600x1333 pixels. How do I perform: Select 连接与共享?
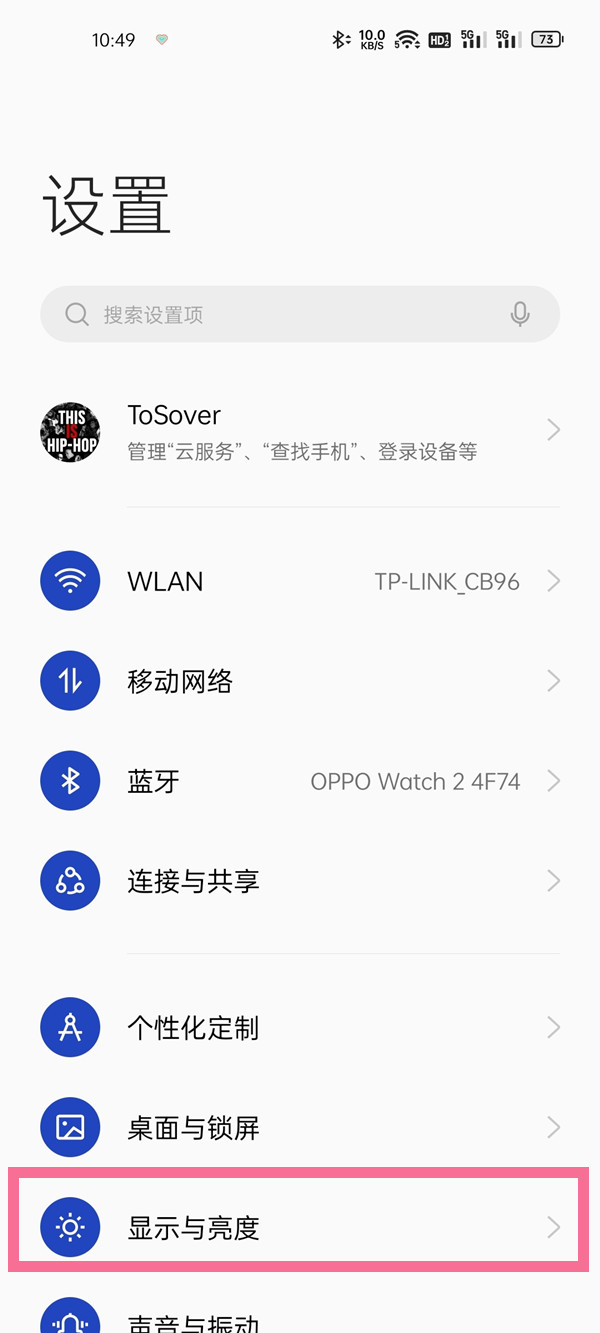(x=300, y=881)
